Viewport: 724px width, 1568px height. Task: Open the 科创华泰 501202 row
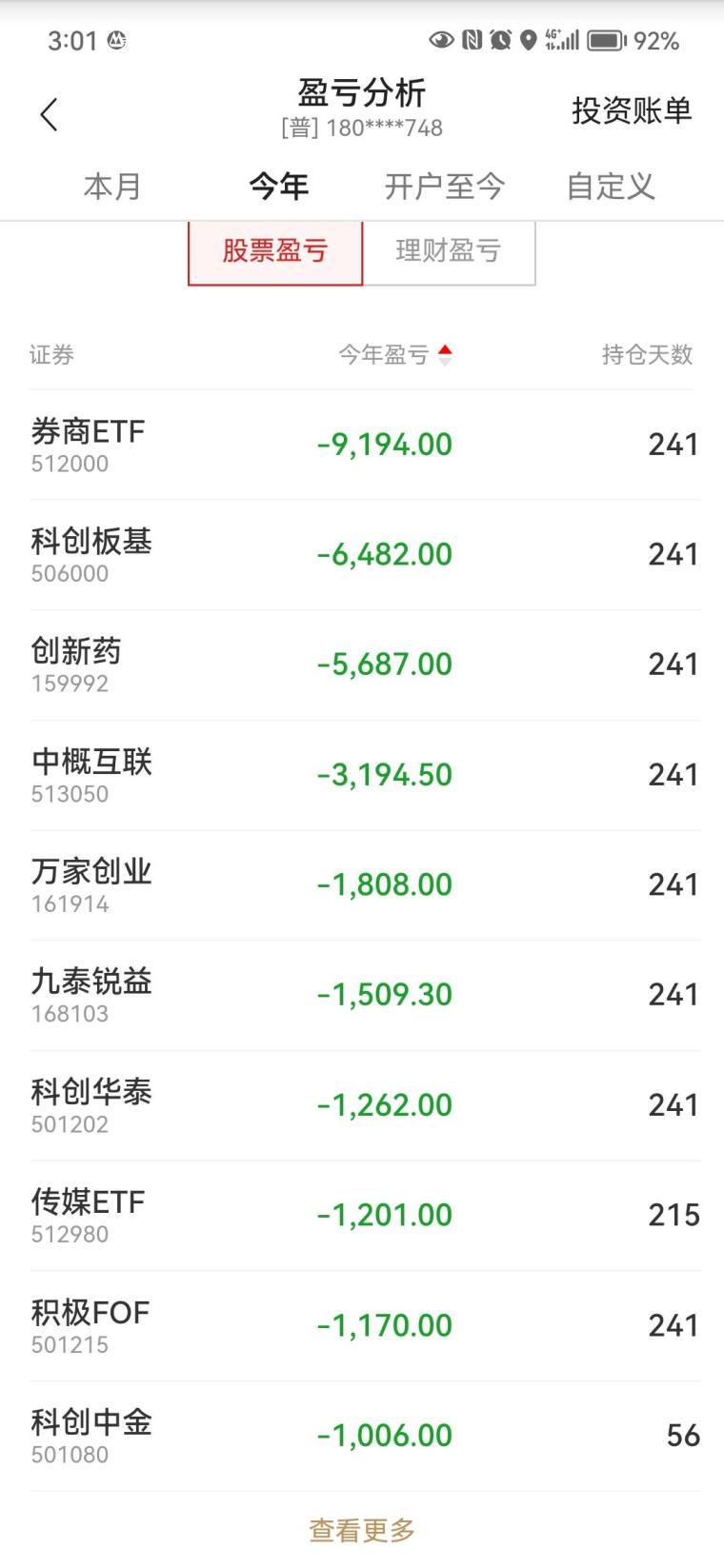[x=362, y=1105]
